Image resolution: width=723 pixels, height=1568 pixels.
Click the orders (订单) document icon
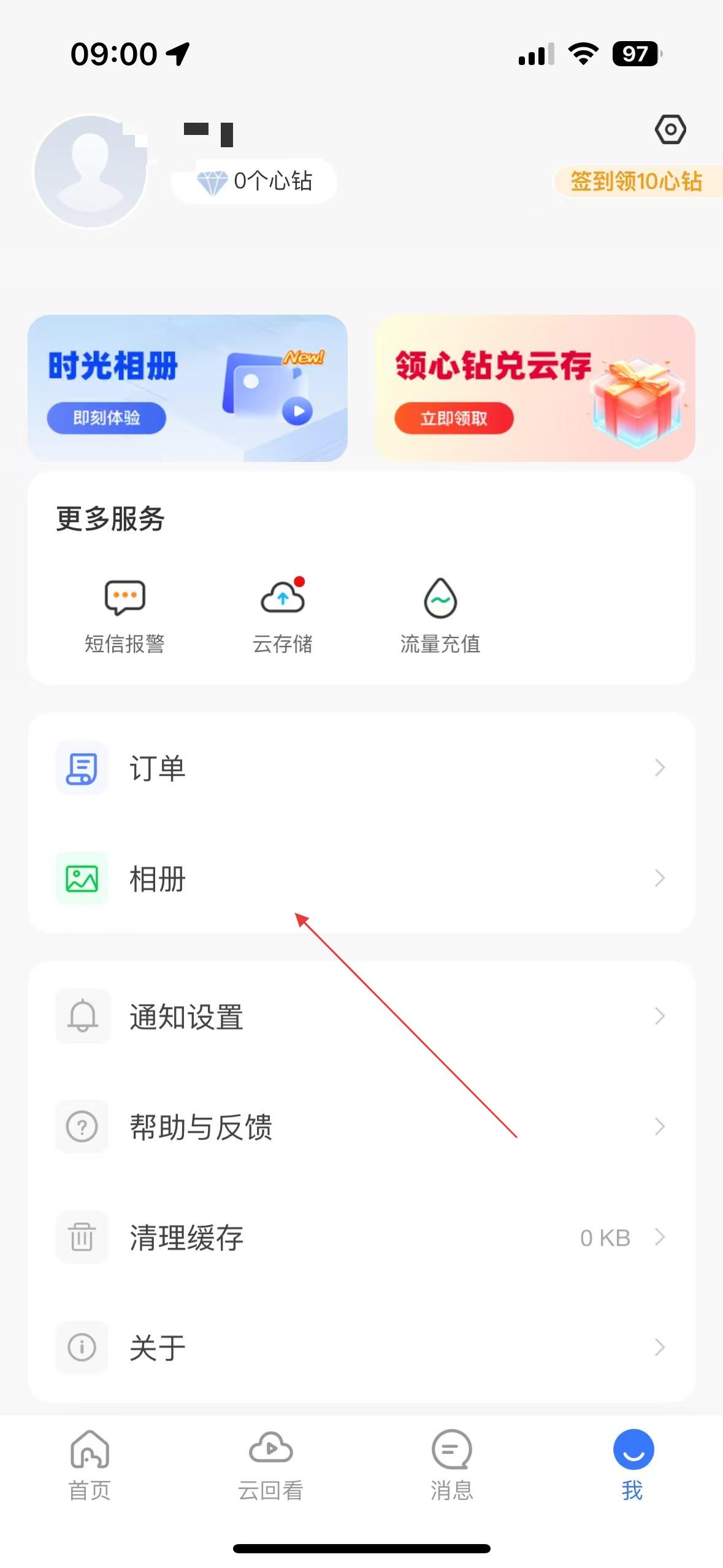click(82, 768)
